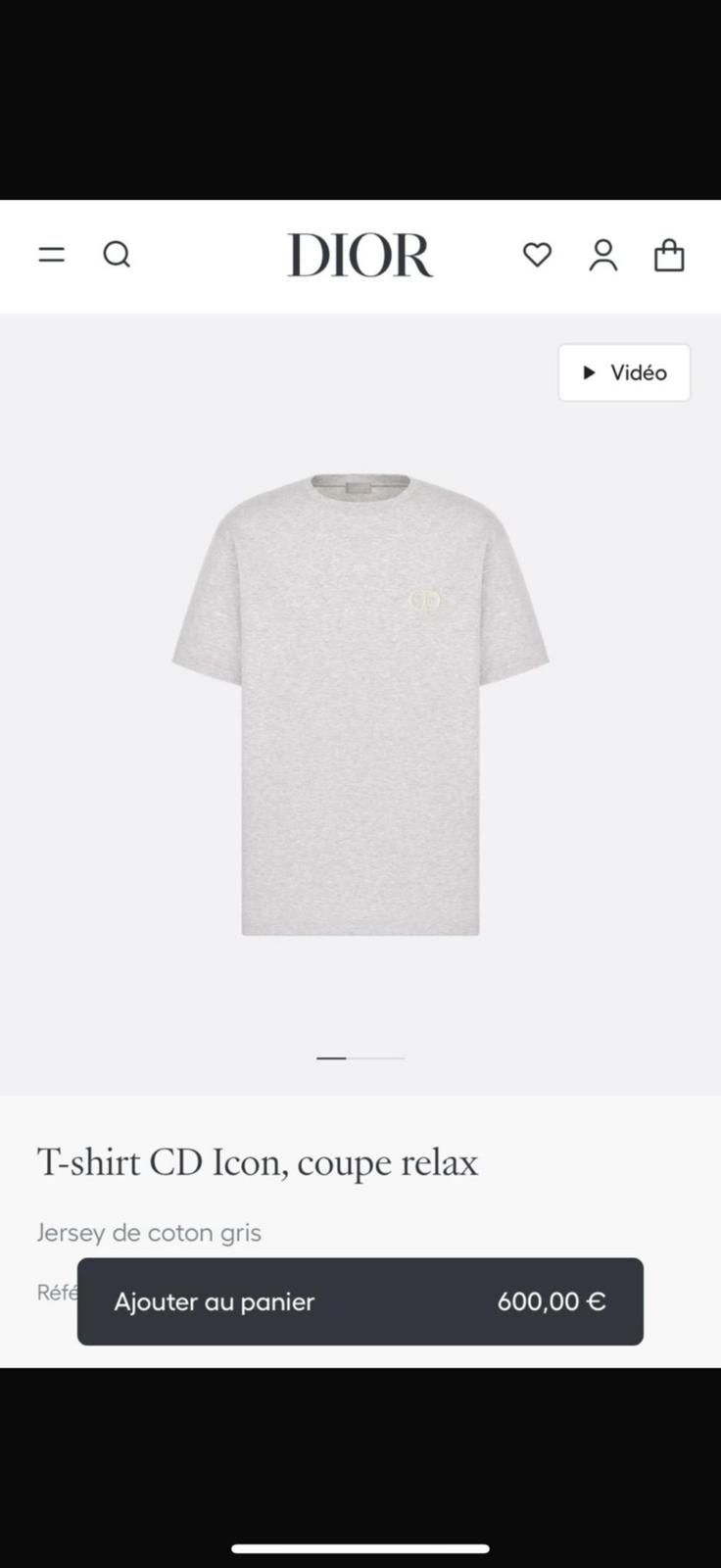
Task: Select the first carousel indicator dot
Action: tap(331, 1058)
